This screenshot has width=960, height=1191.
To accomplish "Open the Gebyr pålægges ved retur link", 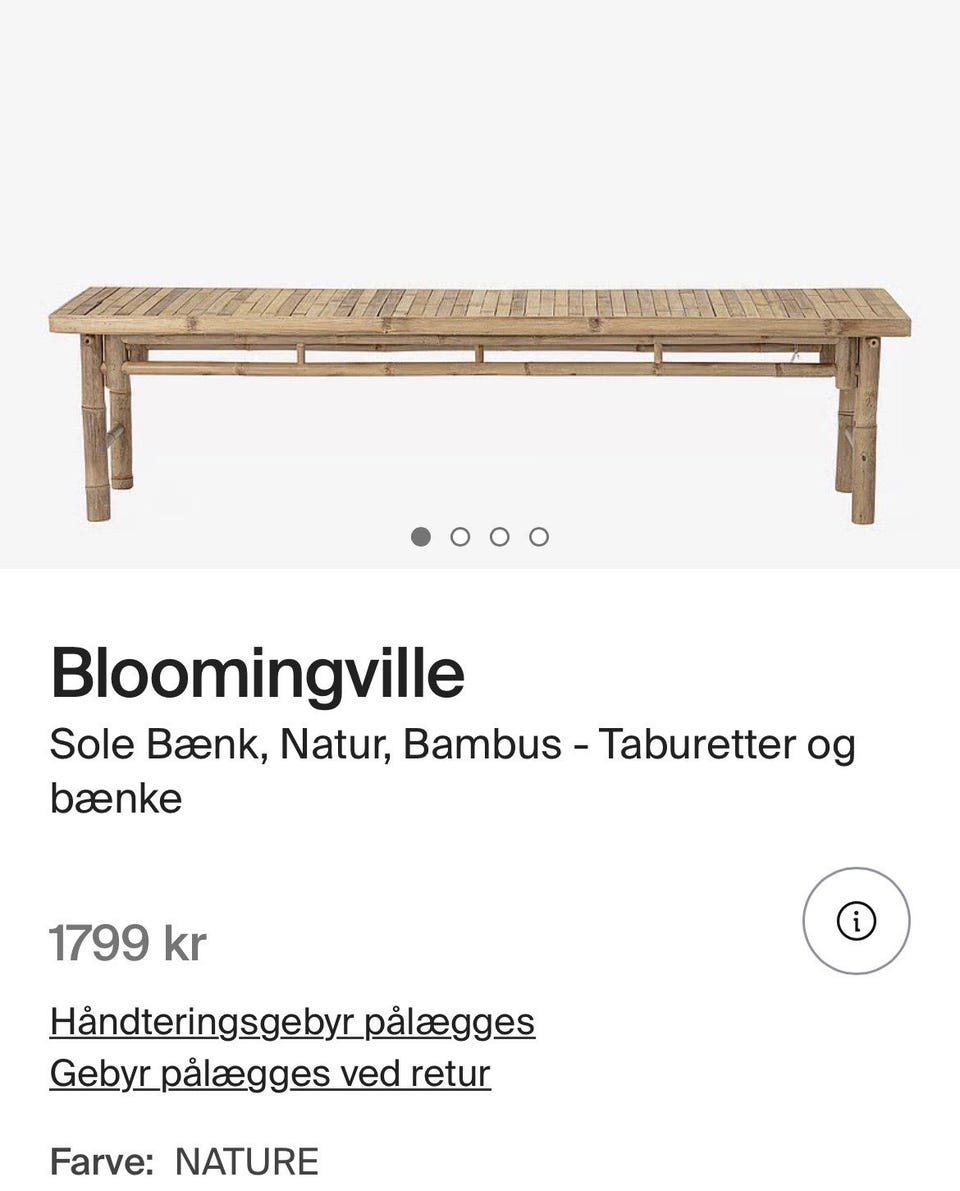I will point(269,1073).
